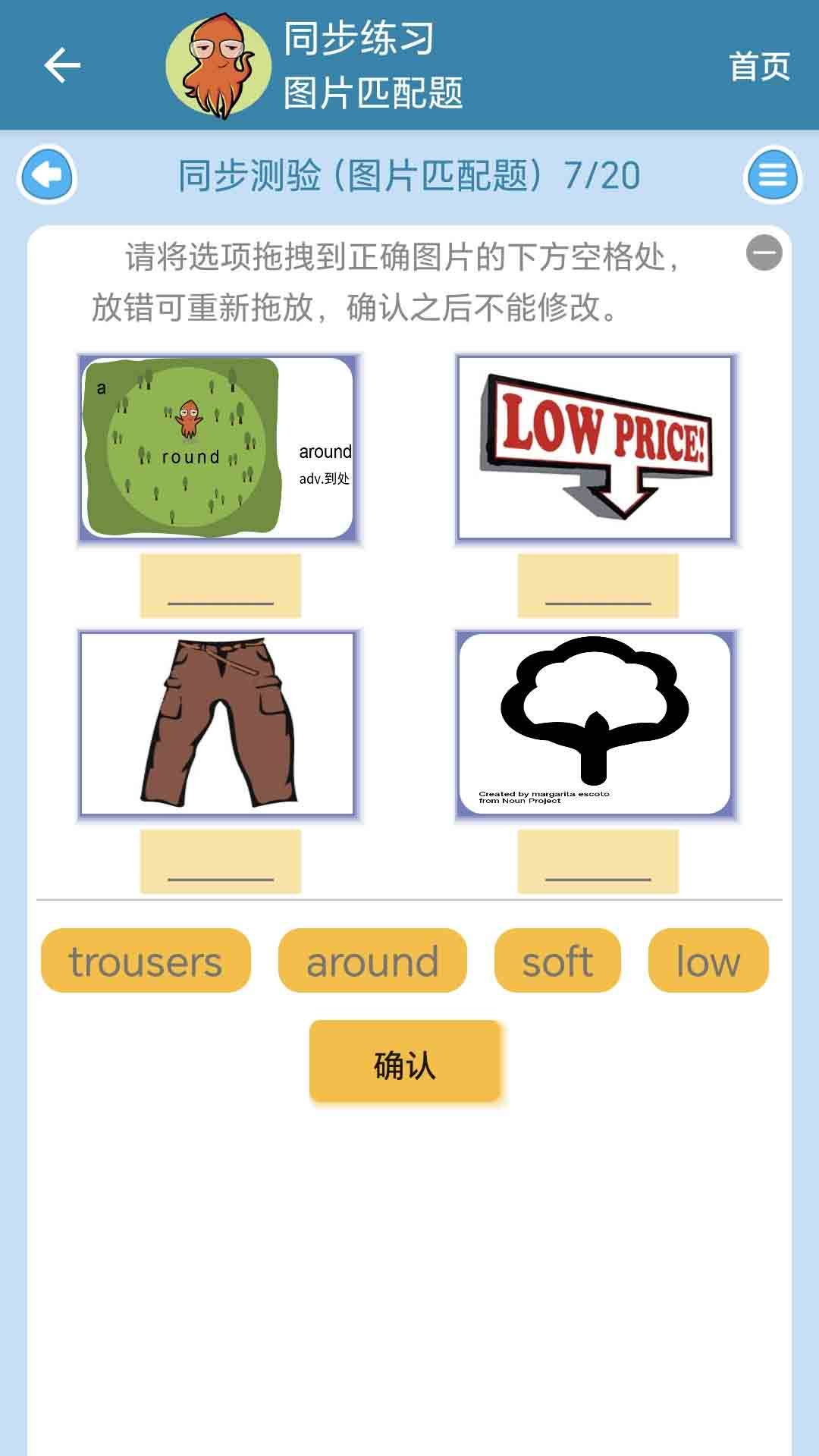The image size is (819, 1456).
Task: Tap the blank under the Low Price picture
Action: click(x=598, y=585)
